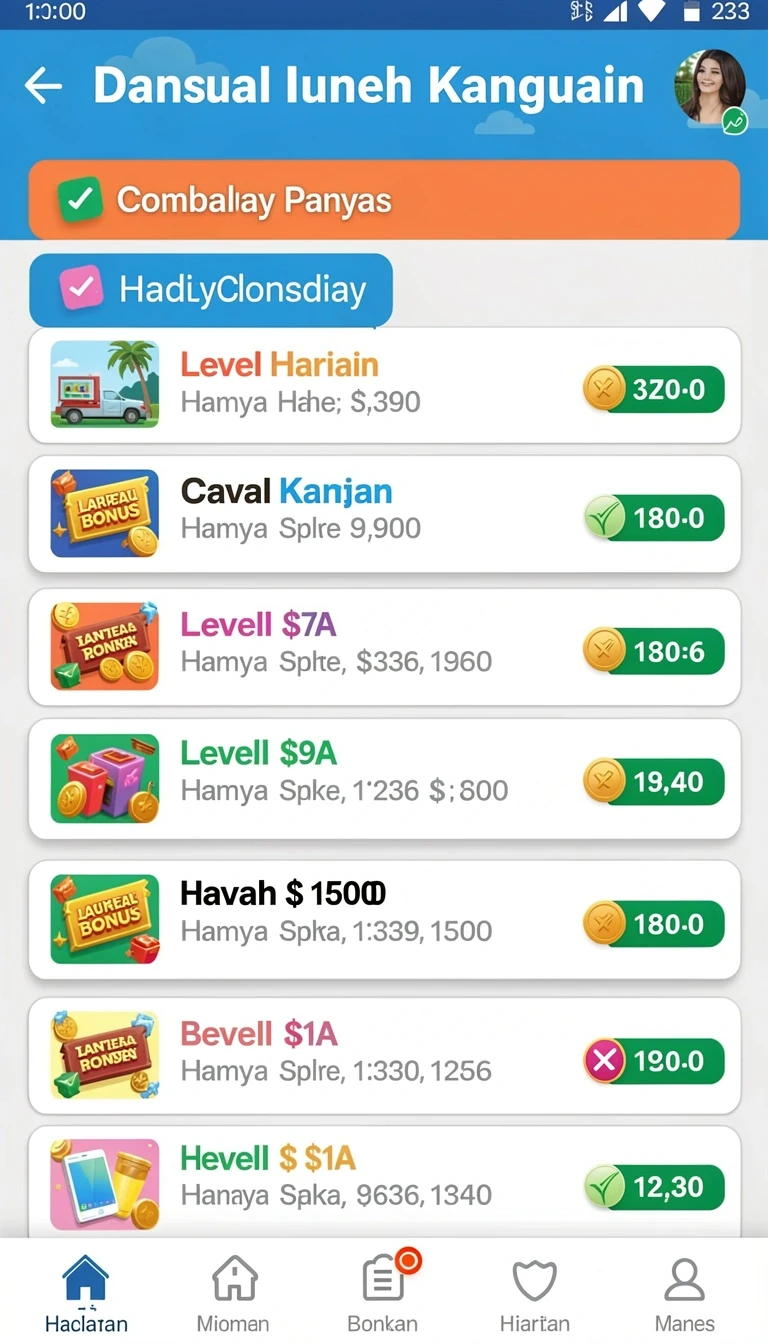This screenshot has width=768, height=1344.
Task: Tap the 180:6 coin button
Action: (x=654, y=651)
